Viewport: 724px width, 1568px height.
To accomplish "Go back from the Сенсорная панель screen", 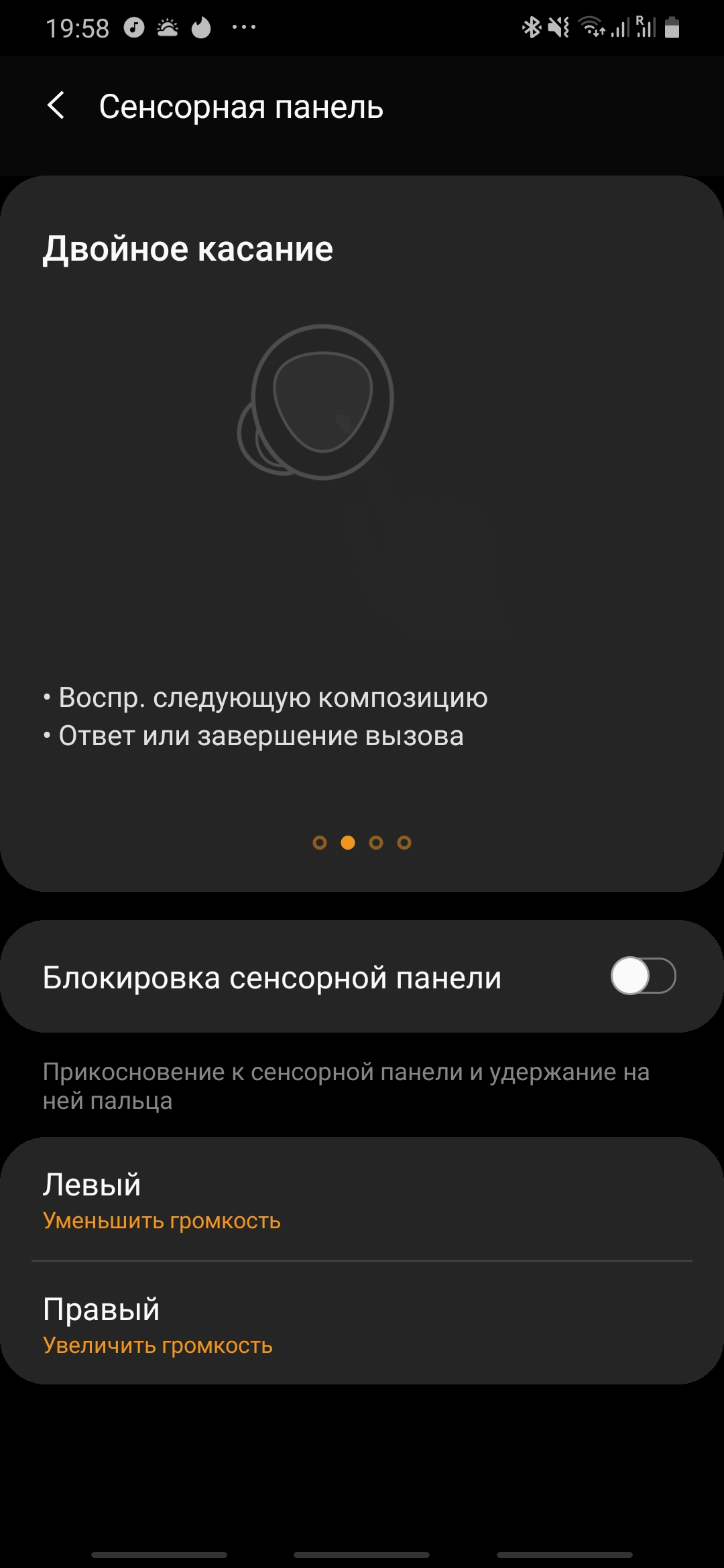I will [x=56, y=106].
